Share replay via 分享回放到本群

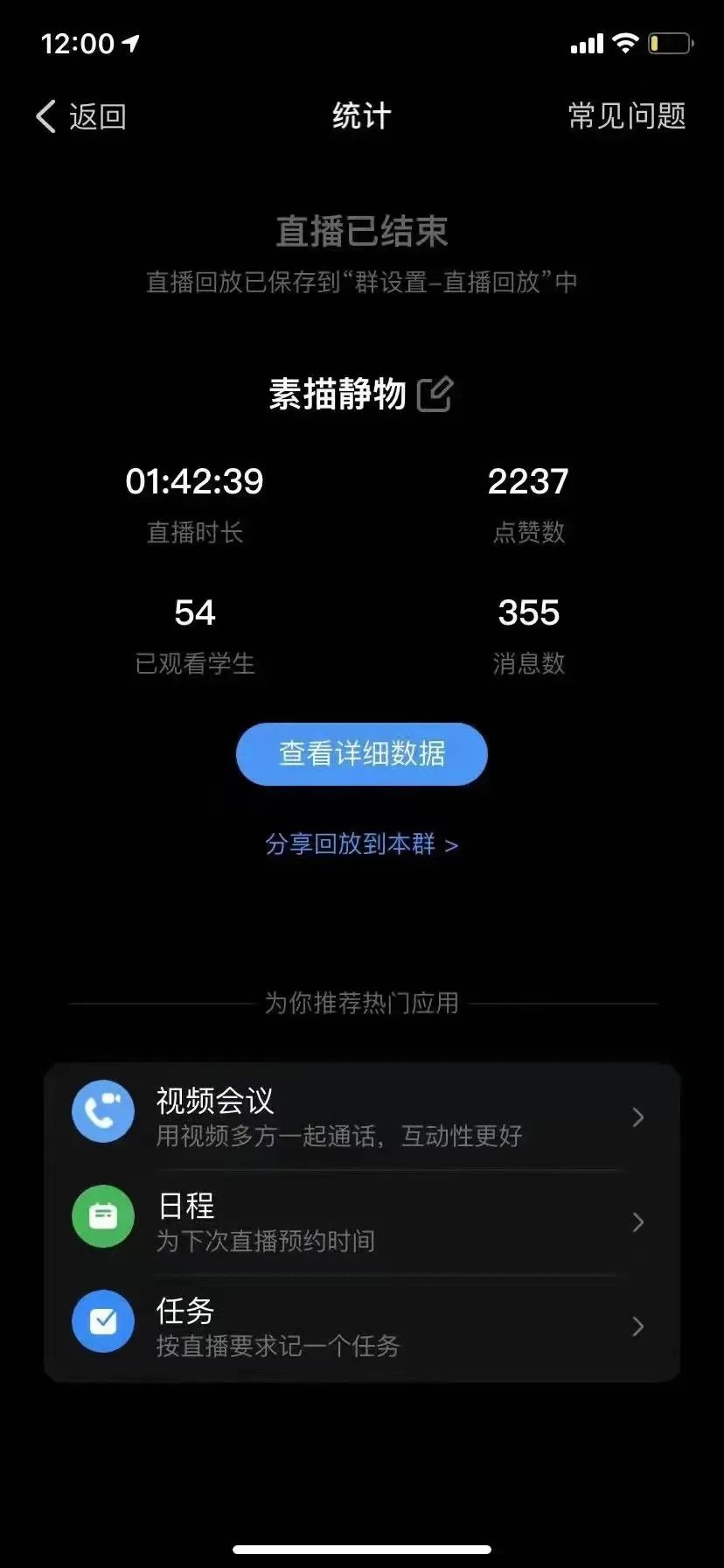[x=361, y=844]
